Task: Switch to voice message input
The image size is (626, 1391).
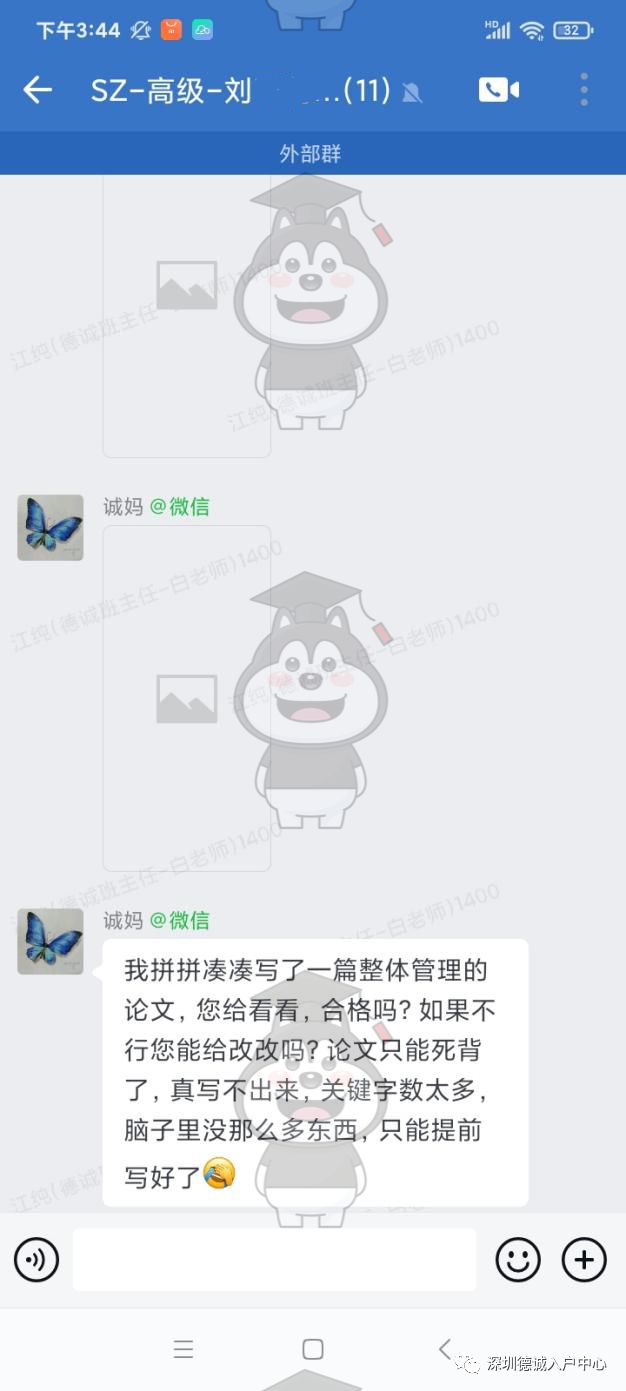Action: pyautogui.click(x=36, y=1259)
